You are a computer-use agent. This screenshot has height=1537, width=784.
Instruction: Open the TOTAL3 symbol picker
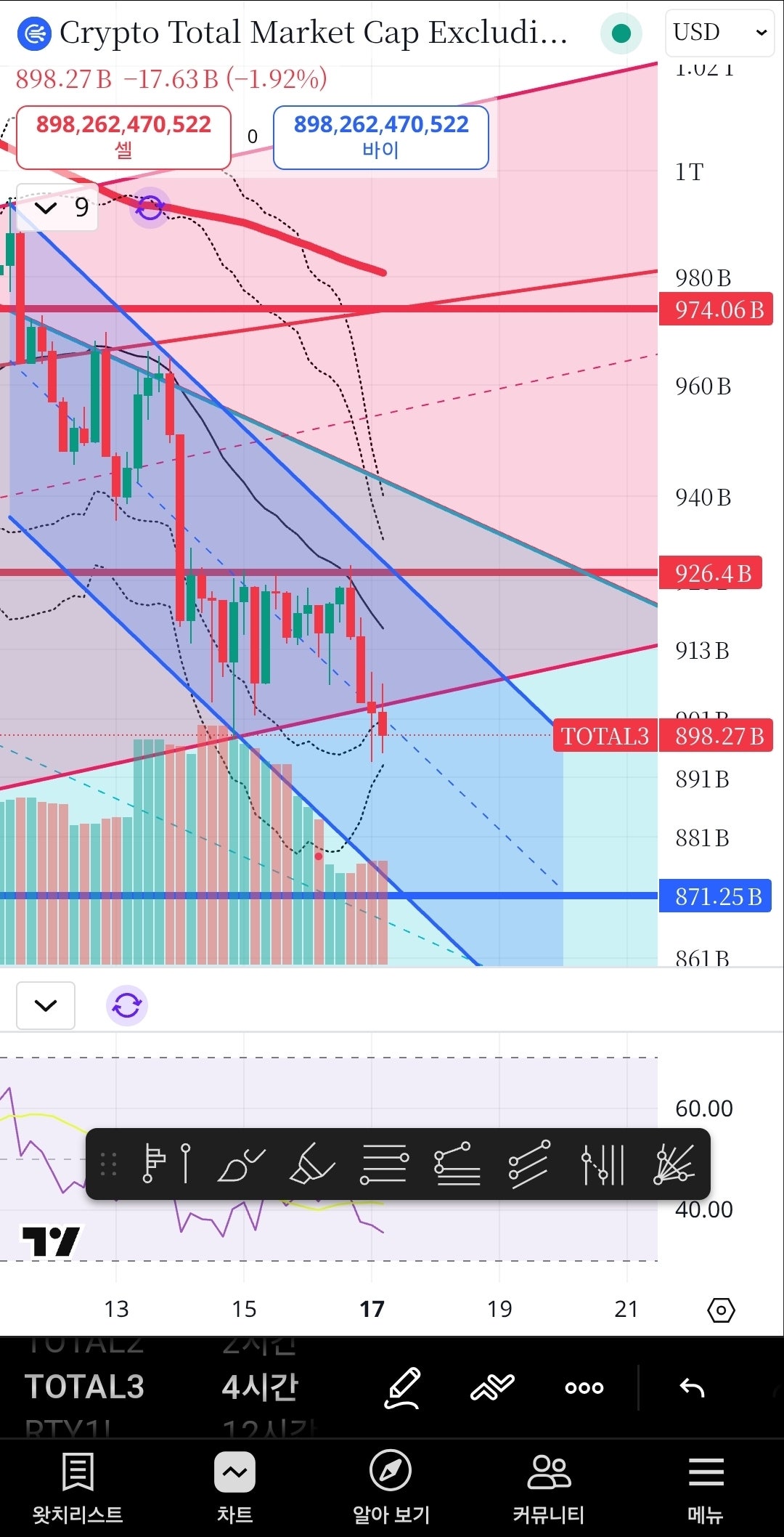tap(85, 1386)
